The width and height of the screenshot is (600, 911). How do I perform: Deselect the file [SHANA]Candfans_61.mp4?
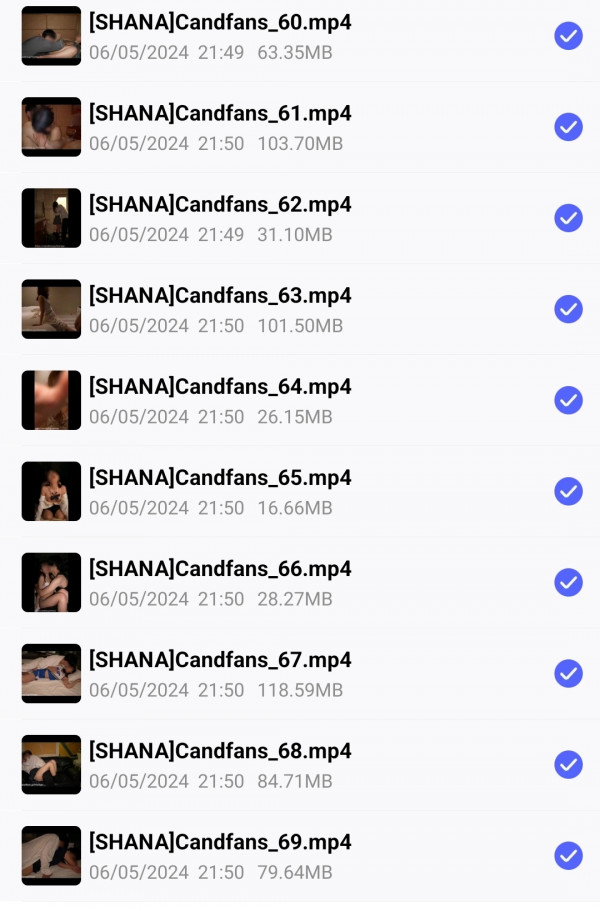pyautogui.click(x=568, y=127)
